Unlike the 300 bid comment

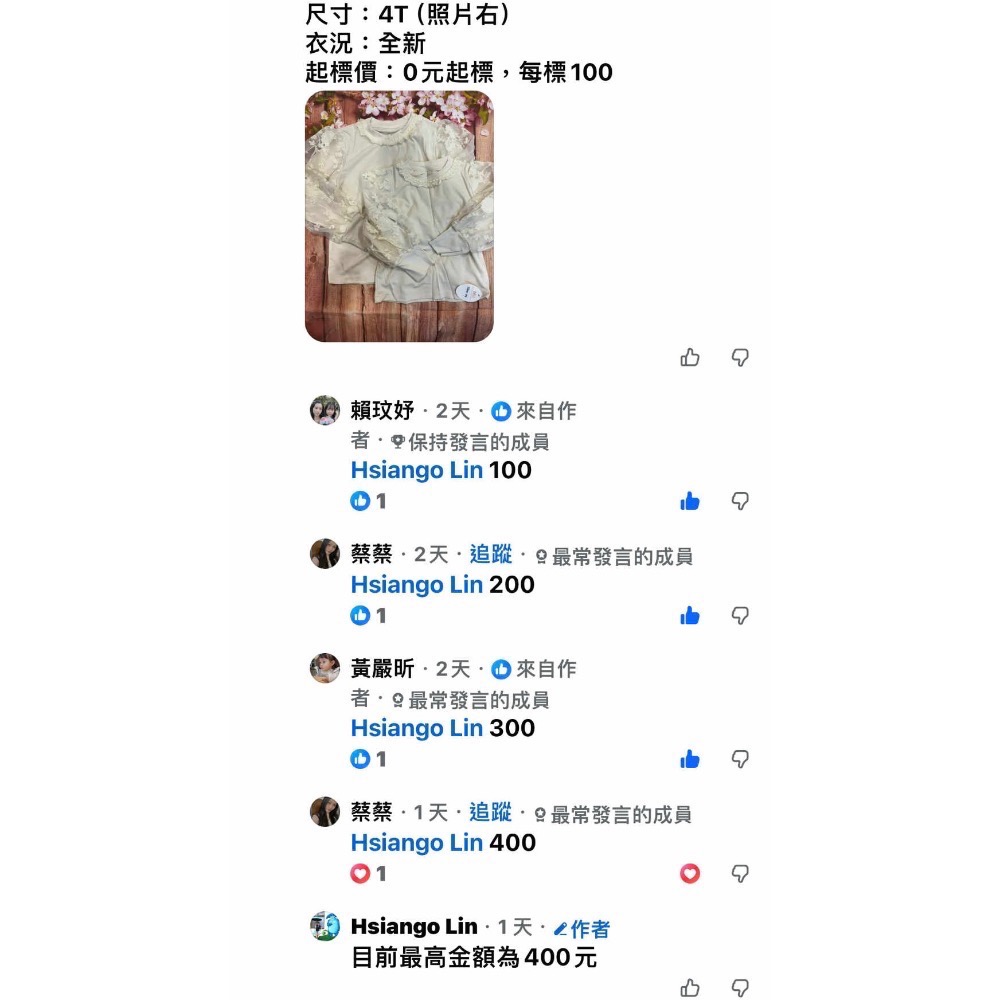pos(690,759)
